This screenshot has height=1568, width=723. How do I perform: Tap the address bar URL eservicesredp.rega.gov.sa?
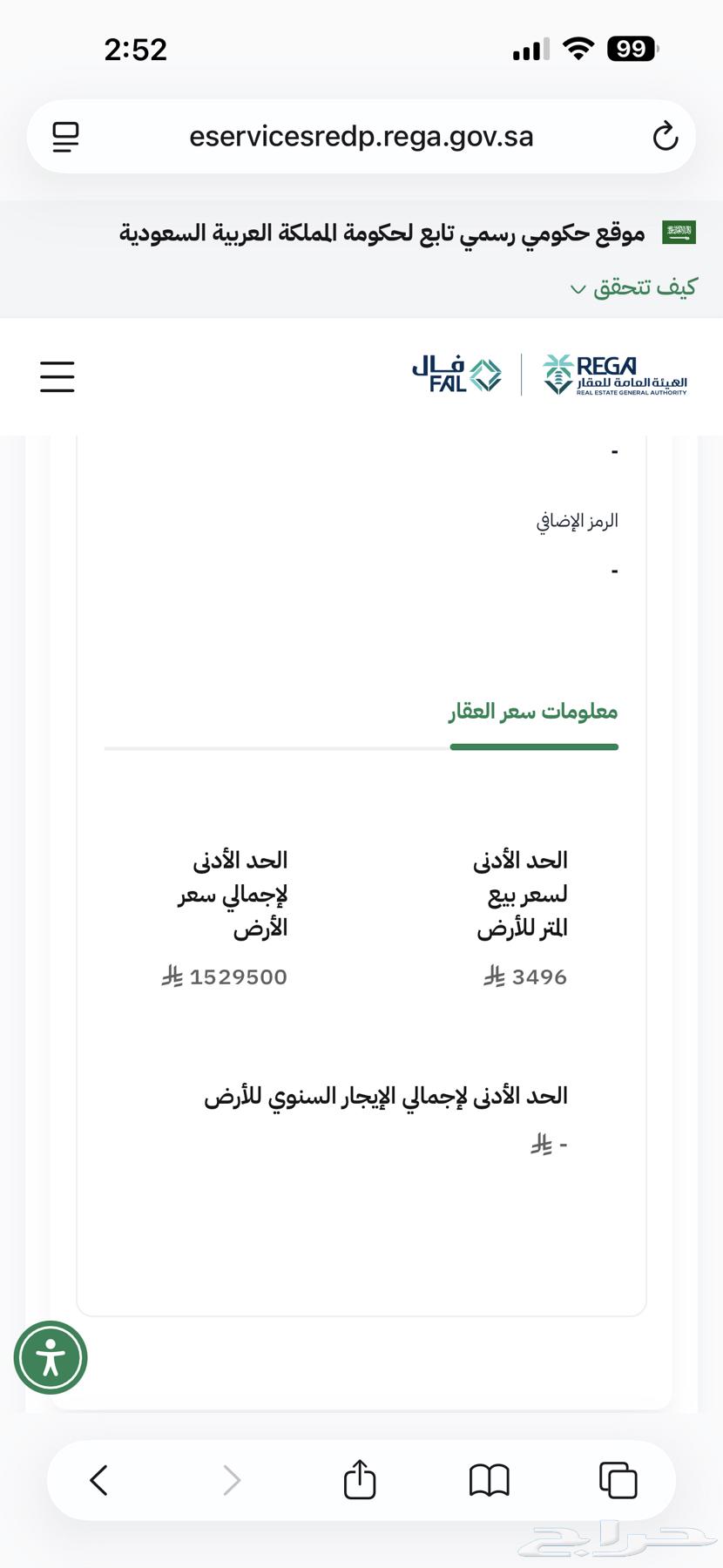pos(360,136)
